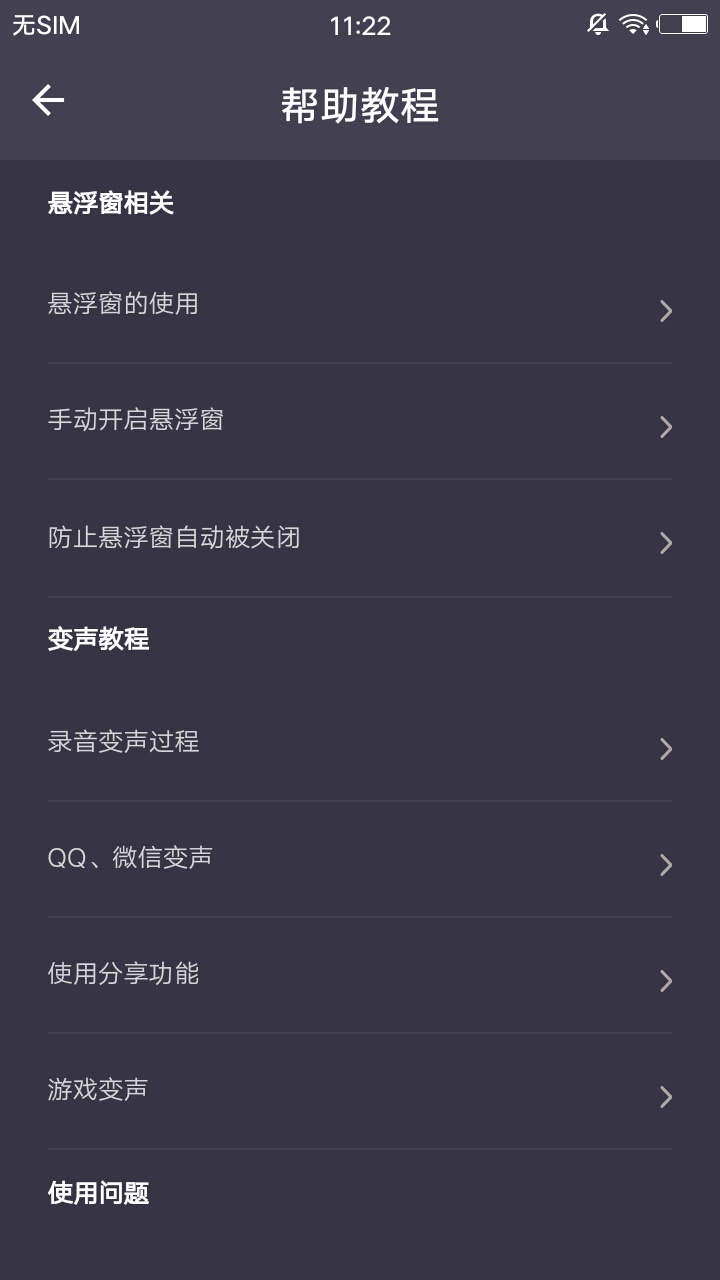Select the 游戏变声 list item

(360, 1091)
